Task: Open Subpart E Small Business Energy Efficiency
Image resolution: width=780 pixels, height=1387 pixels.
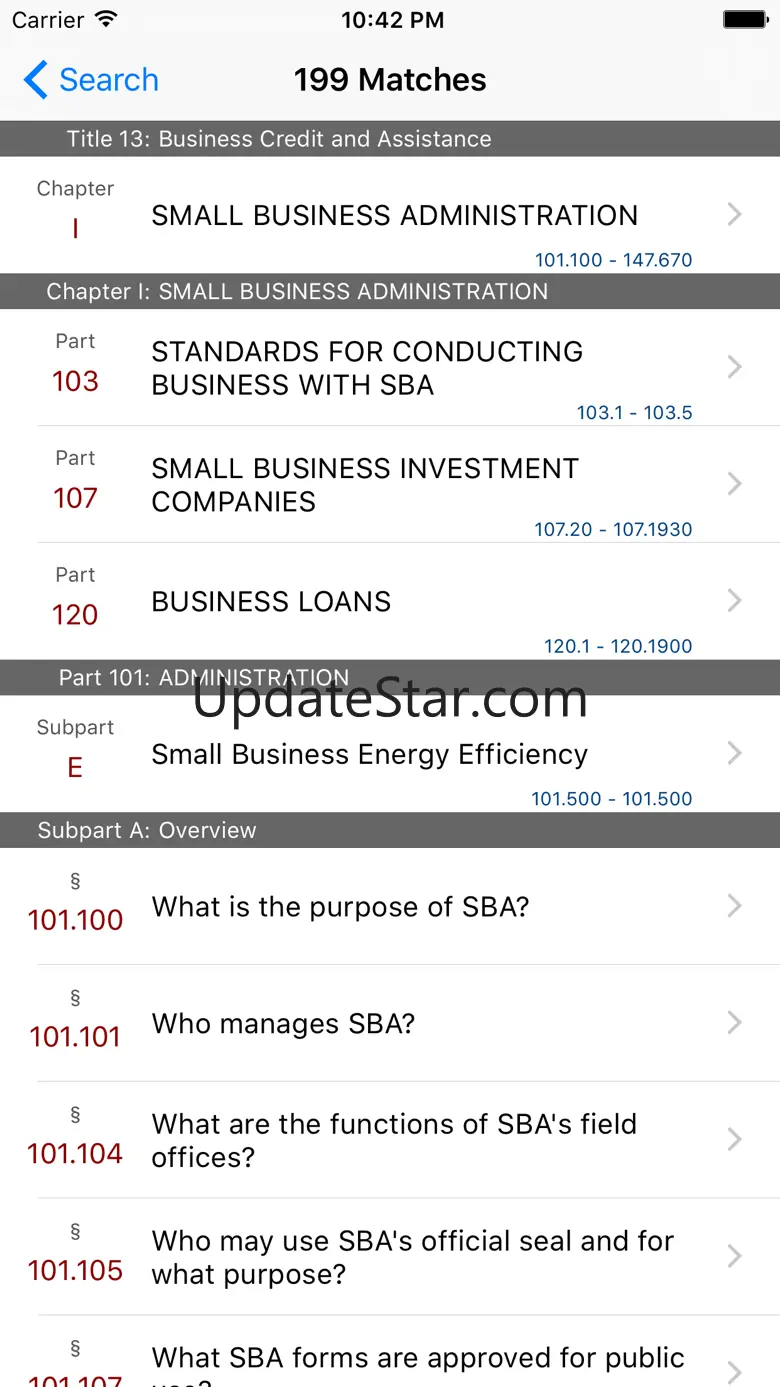Action: point(390,754)
